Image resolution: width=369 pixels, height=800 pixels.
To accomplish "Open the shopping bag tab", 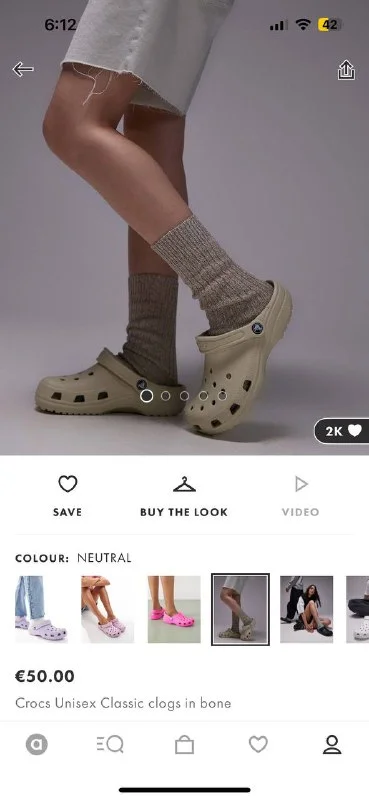I will pyautogui.click(x=184, y=745).
